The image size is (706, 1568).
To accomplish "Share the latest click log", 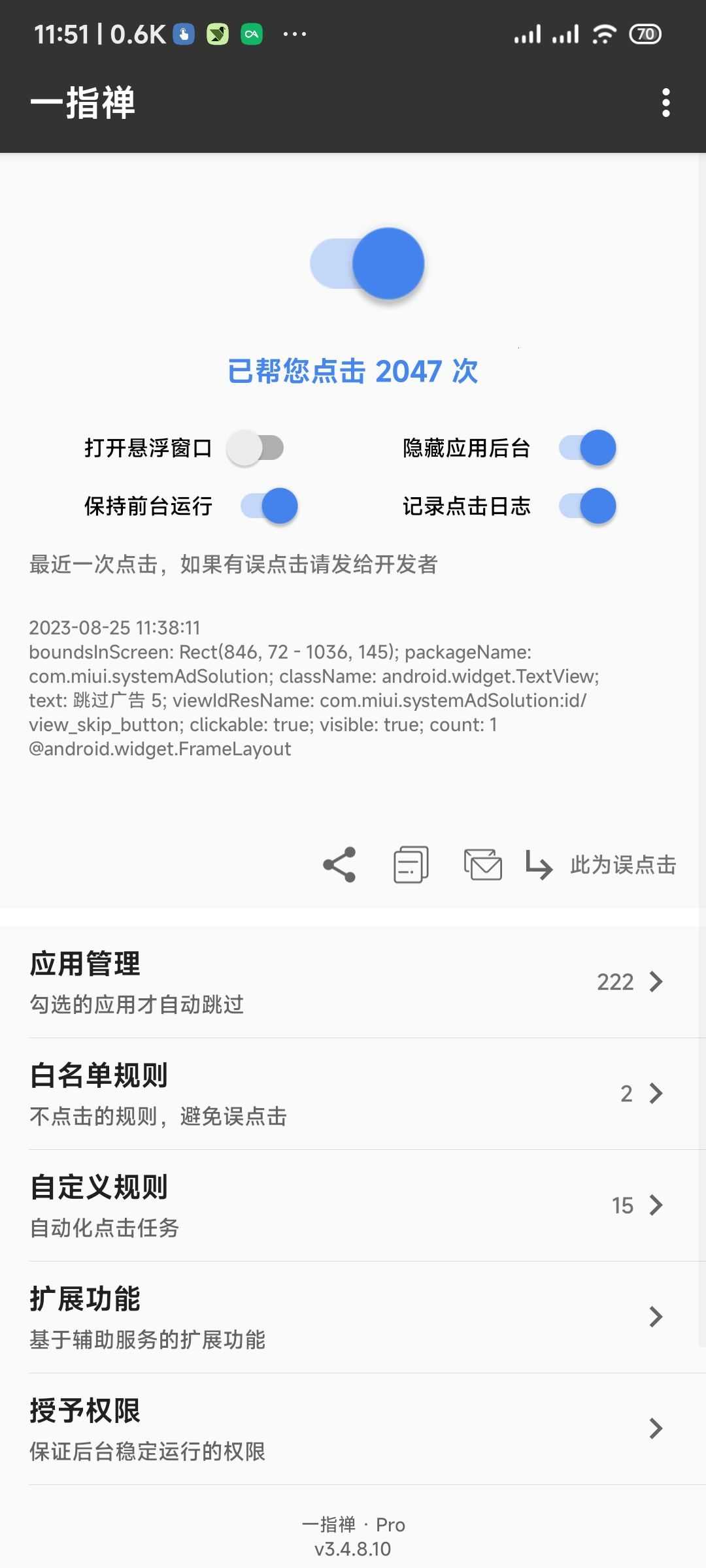I will [339, 865].
